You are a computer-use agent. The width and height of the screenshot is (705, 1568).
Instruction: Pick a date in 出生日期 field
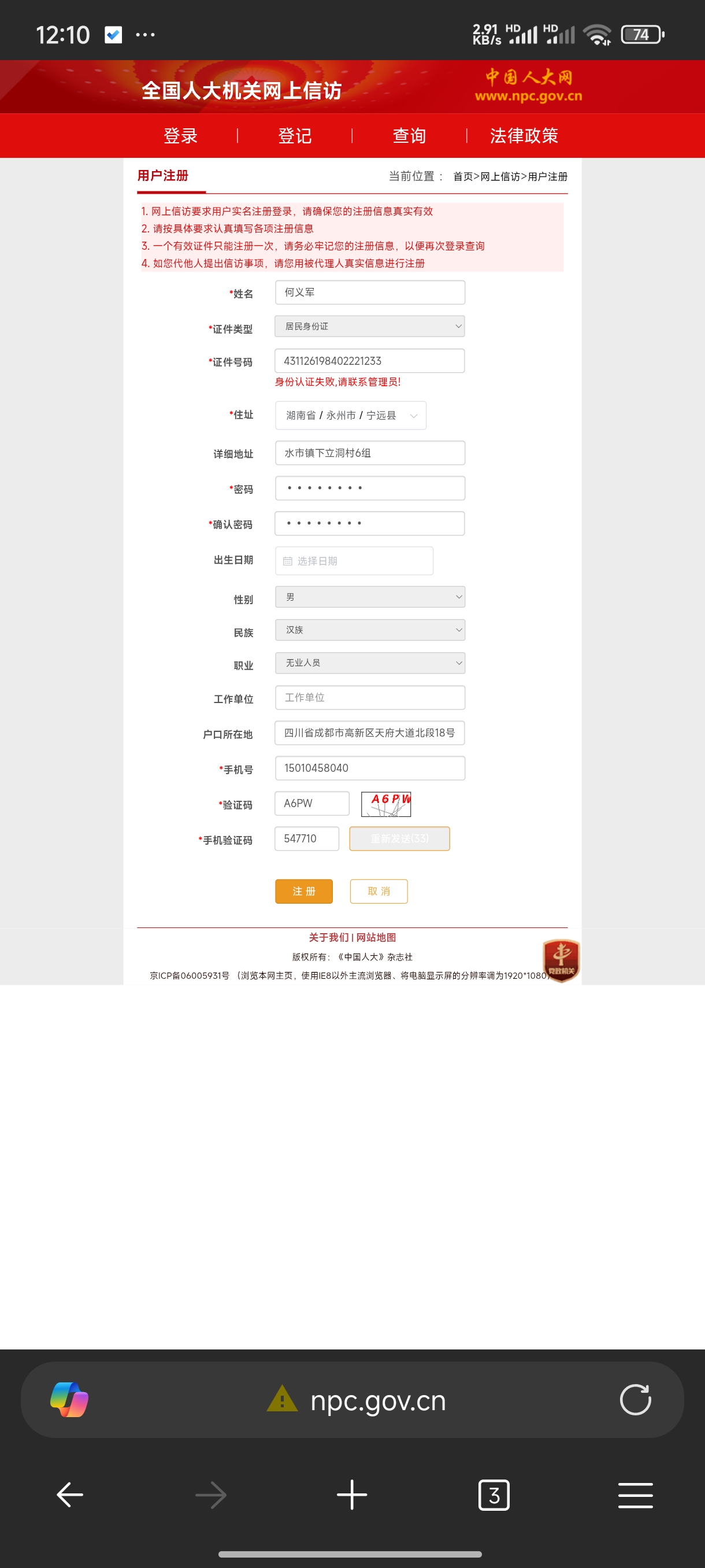tap(354, 561)
